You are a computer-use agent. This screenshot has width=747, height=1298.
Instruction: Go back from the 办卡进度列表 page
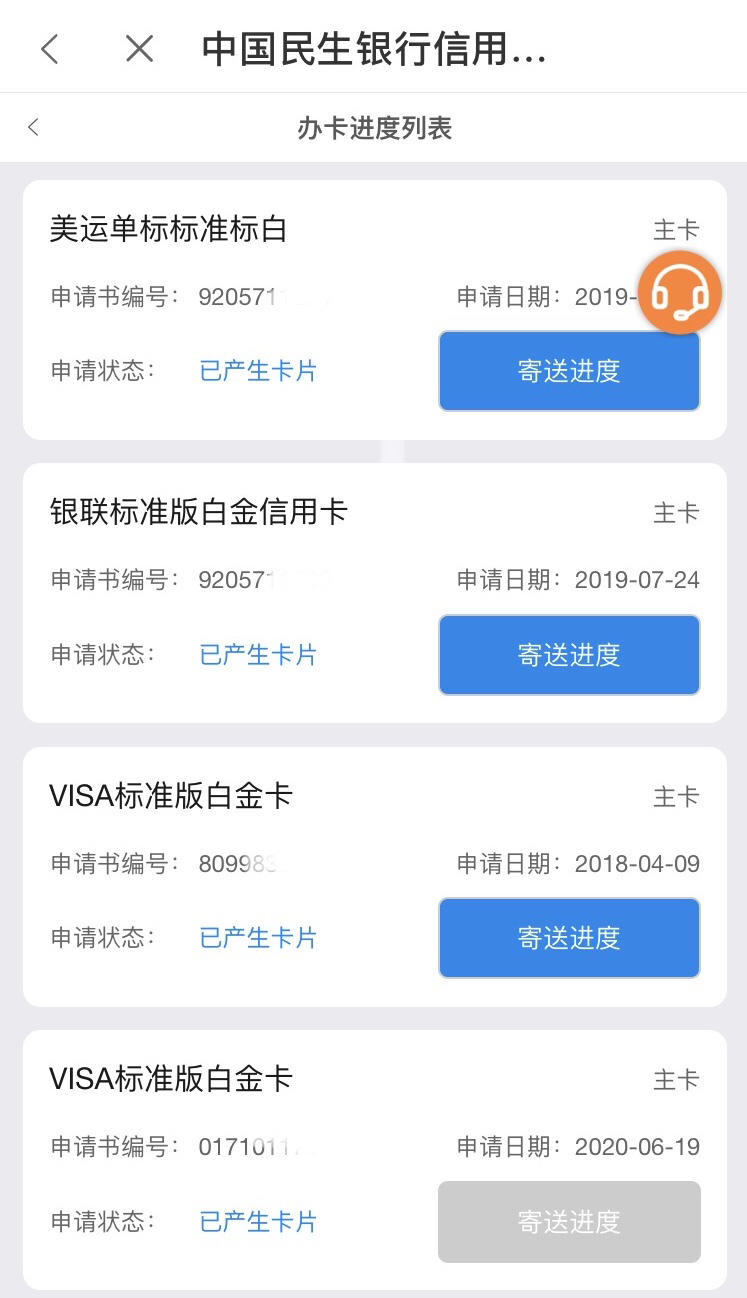[x=33, y=127]
